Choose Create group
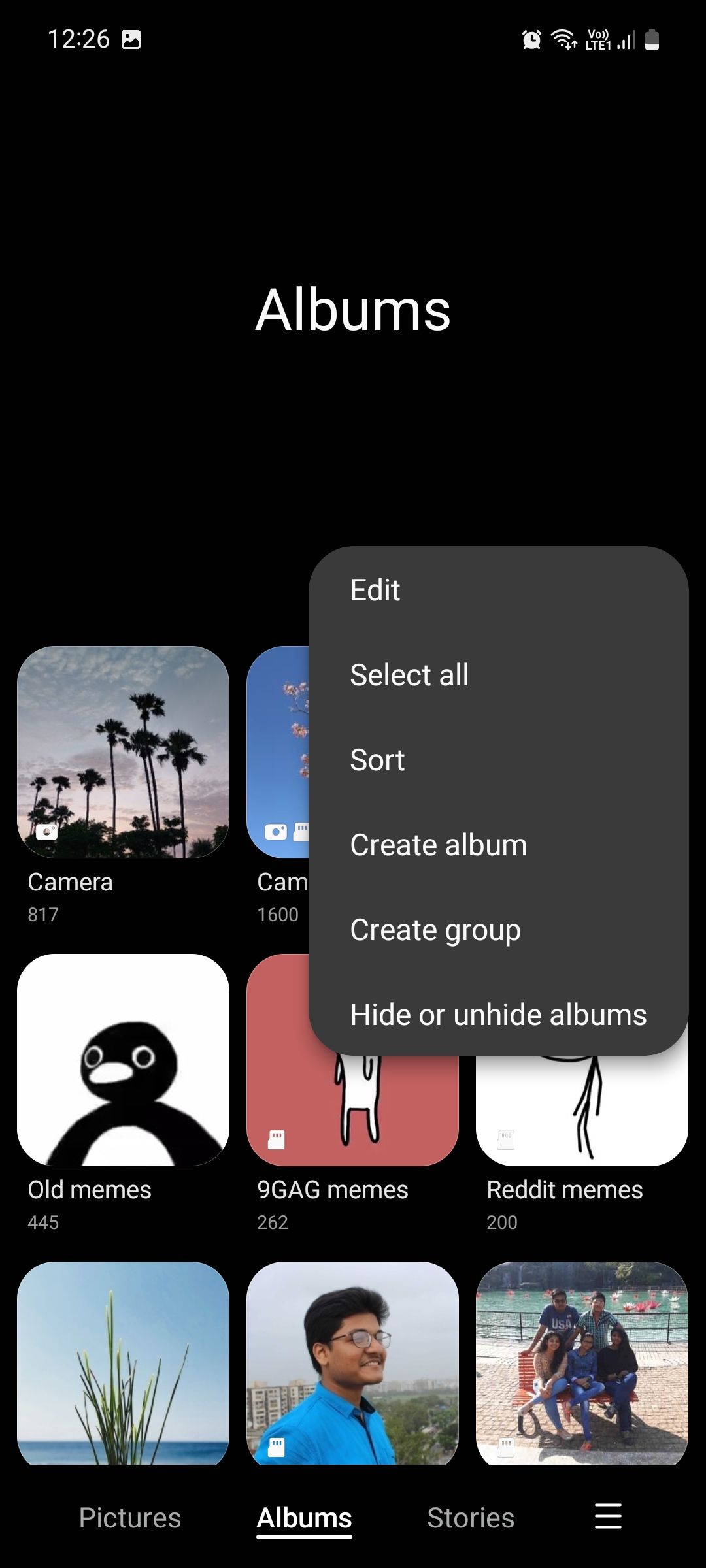The image size is (706, 1568). (435, 930)
